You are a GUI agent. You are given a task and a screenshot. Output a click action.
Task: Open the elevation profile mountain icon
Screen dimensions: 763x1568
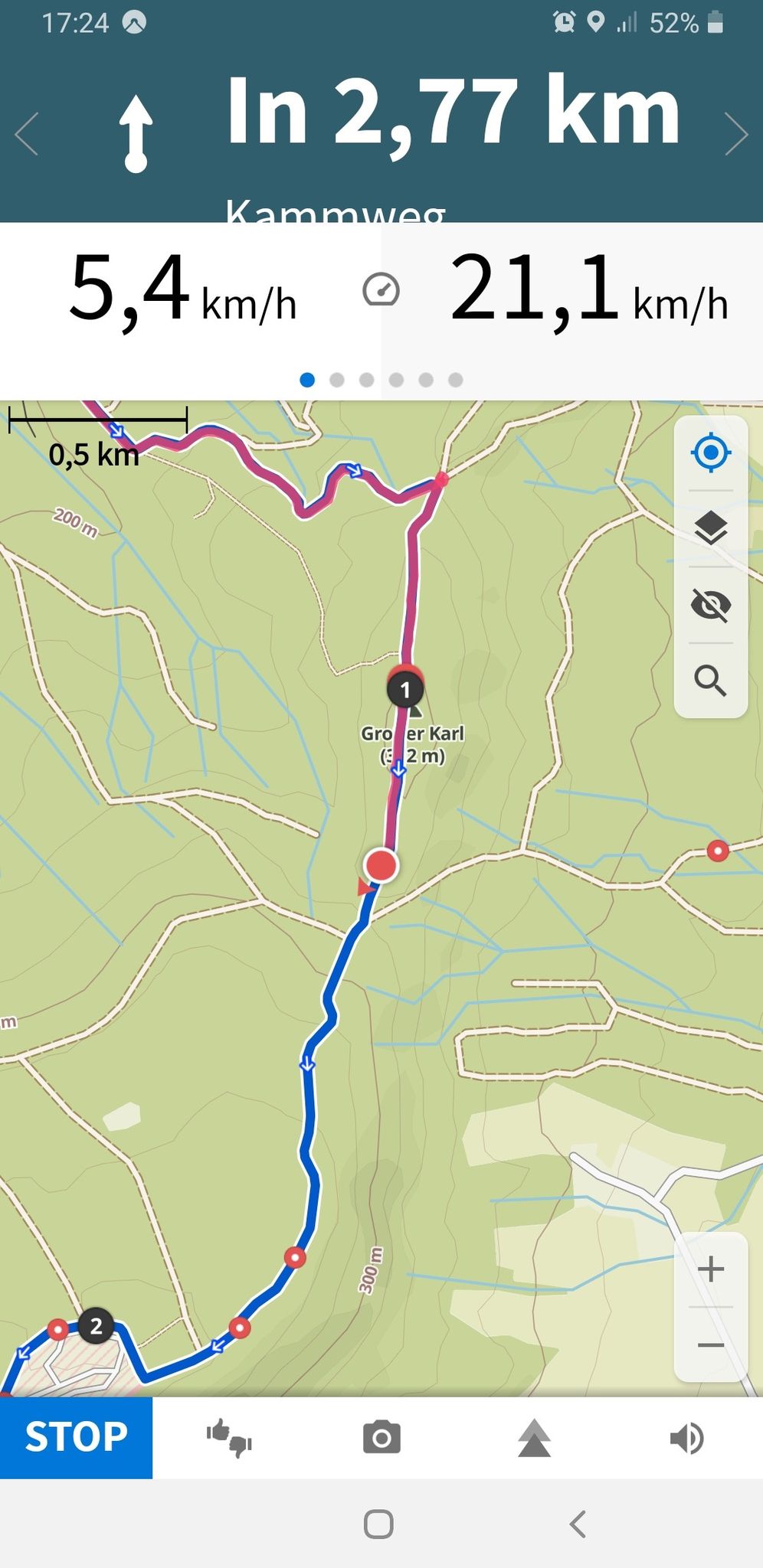point(534,1437)
